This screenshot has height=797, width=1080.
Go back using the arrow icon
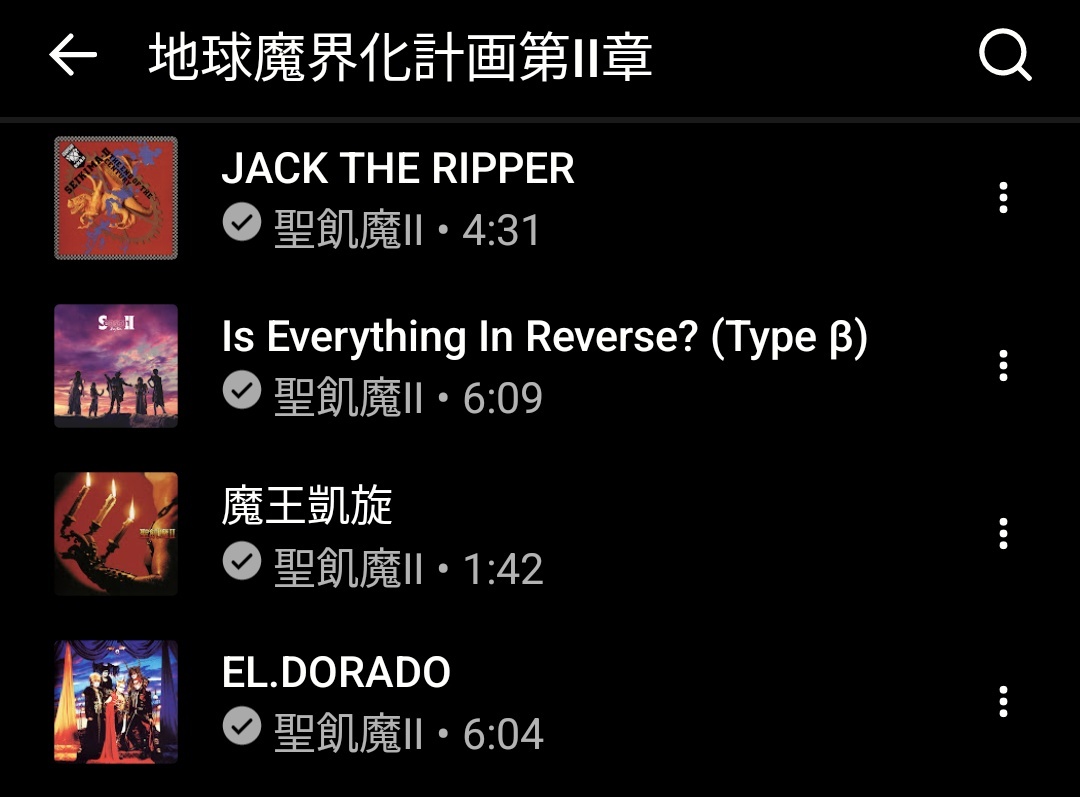tap(73, 56)
